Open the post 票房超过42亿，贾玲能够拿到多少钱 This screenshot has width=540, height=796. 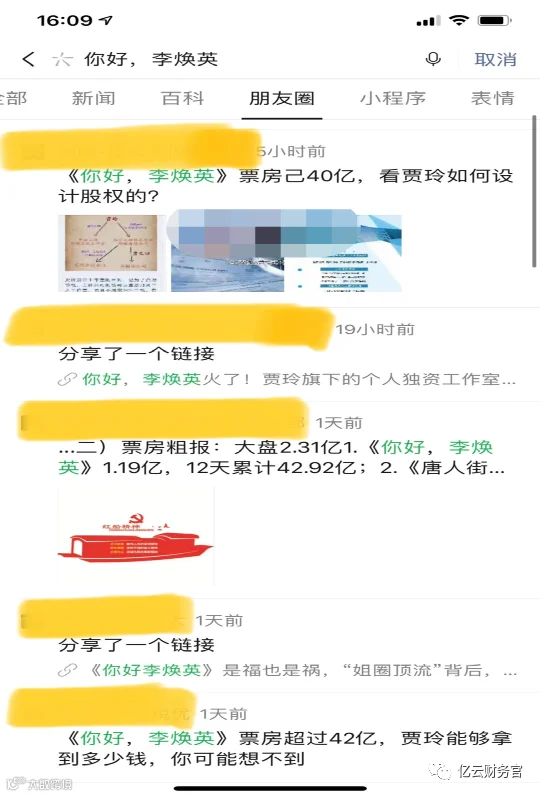pos(285,748)
